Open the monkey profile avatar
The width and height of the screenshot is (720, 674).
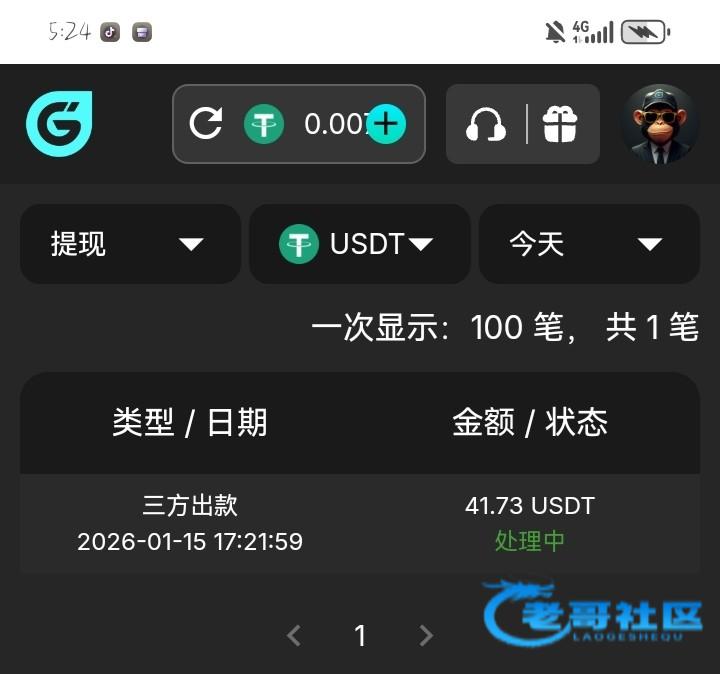coord(659,124)
